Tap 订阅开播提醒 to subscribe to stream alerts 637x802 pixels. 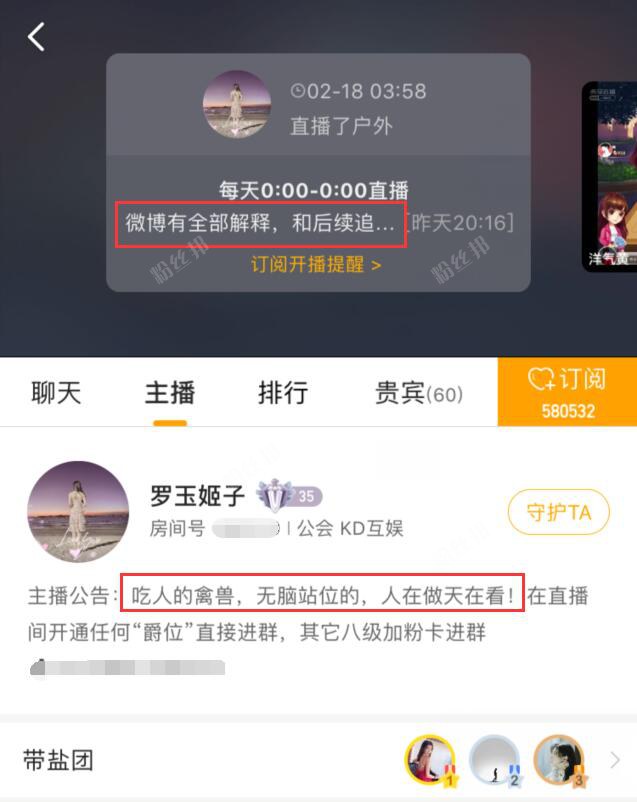pos(316,264)
